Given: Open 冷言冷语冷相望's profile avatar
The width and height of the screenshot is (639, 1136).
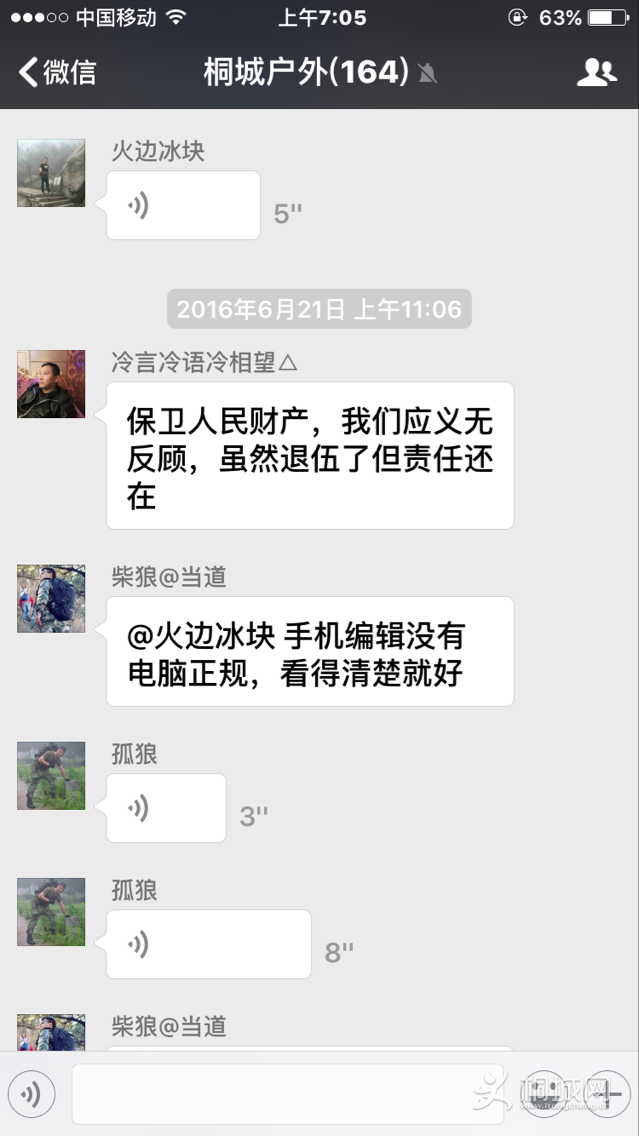Looking at the screenshot, I should click(51, 384).
